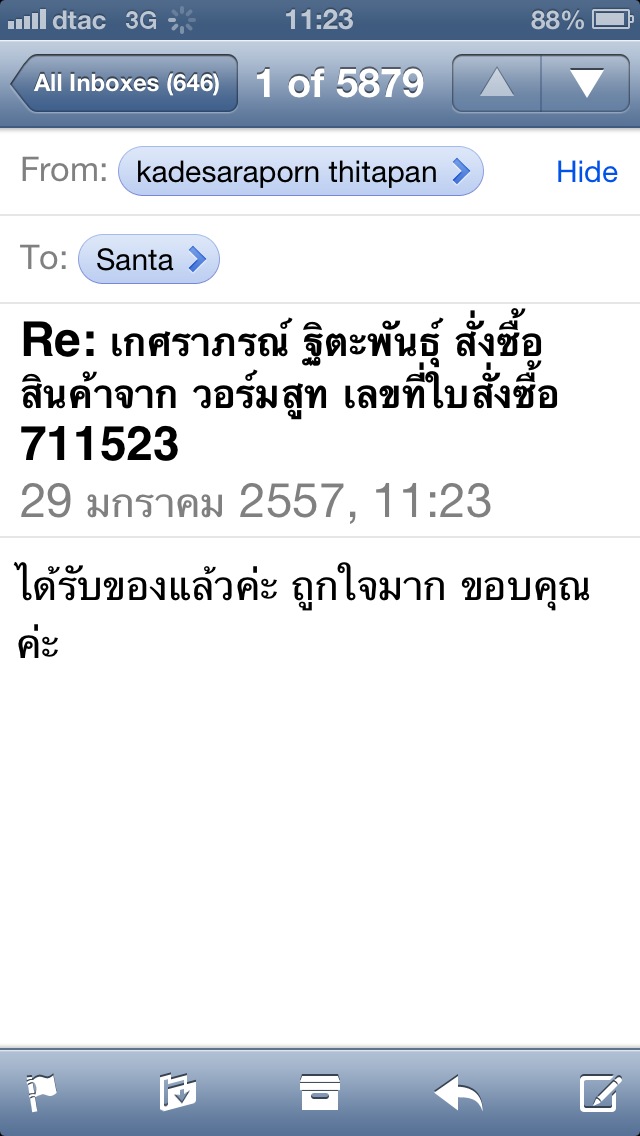This screenshot has height=1136, width=640.
Task: Open recipient Santa contact chip
Action: (149, 259)
